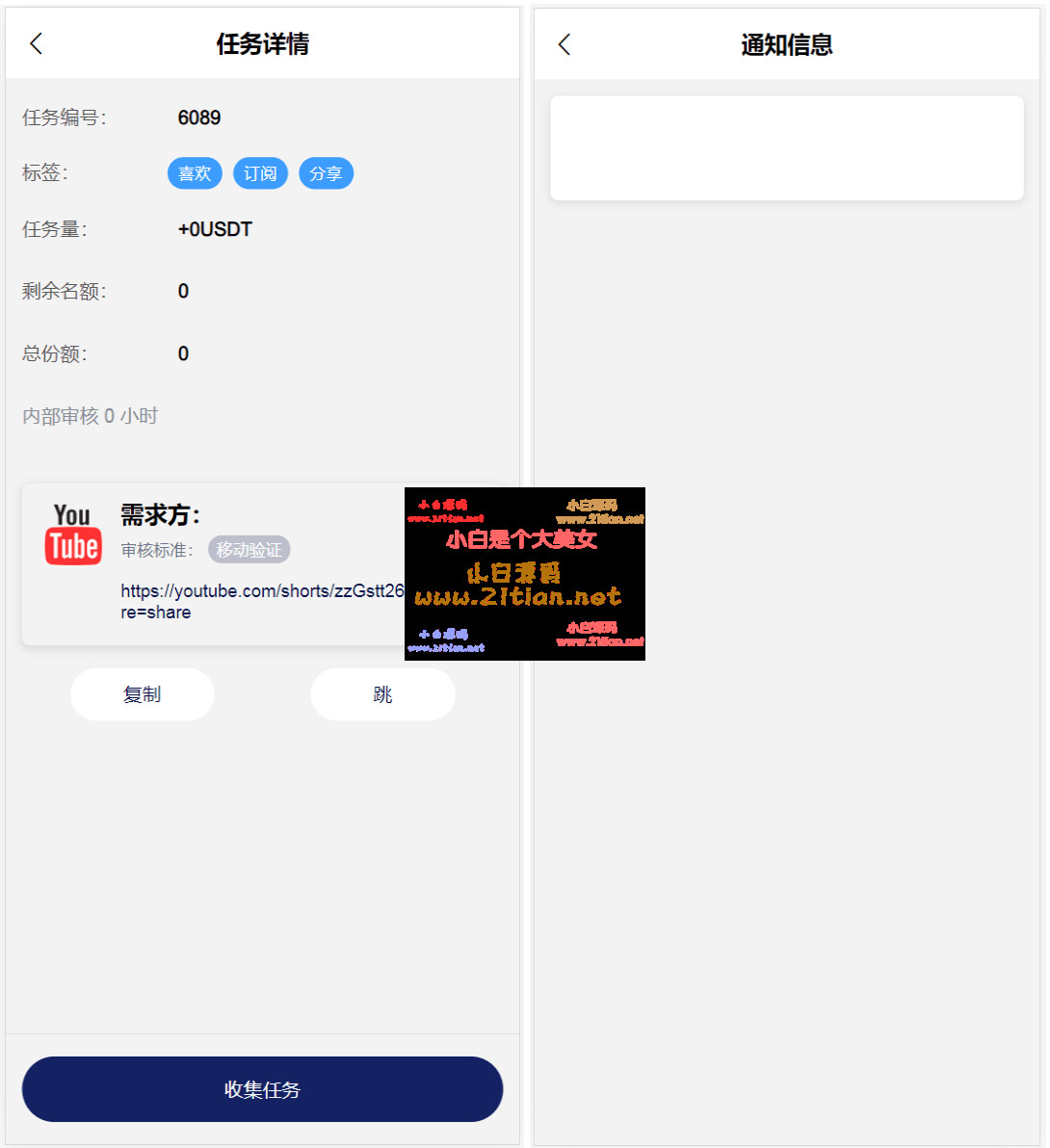Screen dimensions: 1050x1148
Task: Tap the 跳 button to jump to YouTube
Action: (382, 694)
